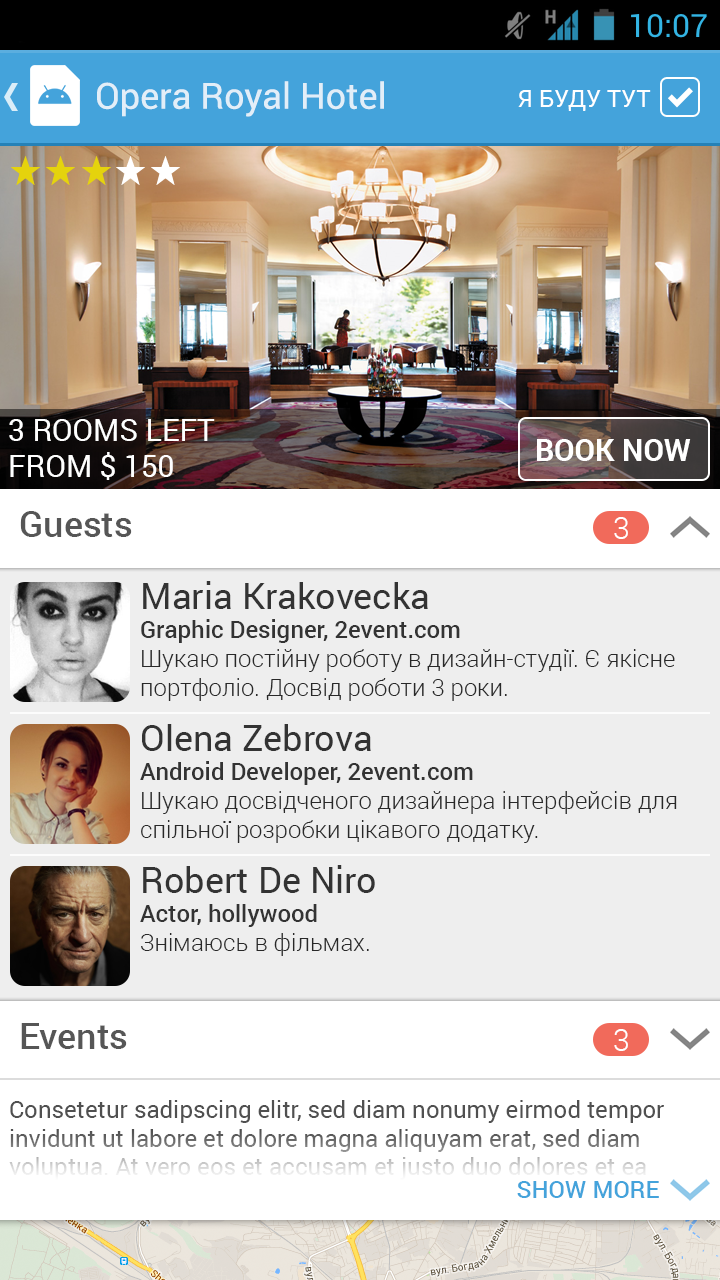This screenshot has width=720, height=1280.
Task: Open the hotel lobby photo
Action: pos(360,300)
